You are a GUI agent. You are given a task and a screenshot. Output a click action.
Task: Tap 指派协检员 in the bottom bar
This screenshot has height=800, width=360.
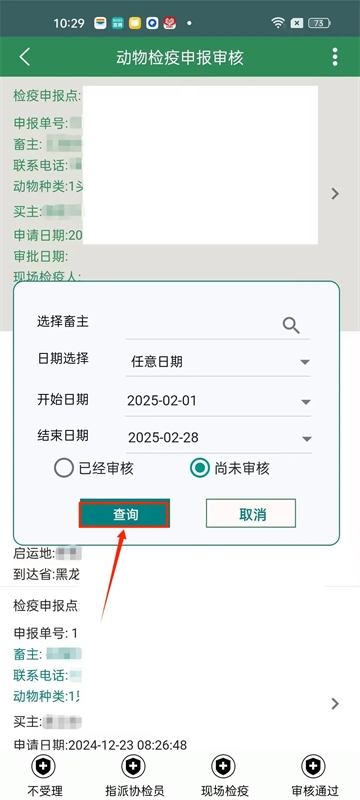point(135,777)
